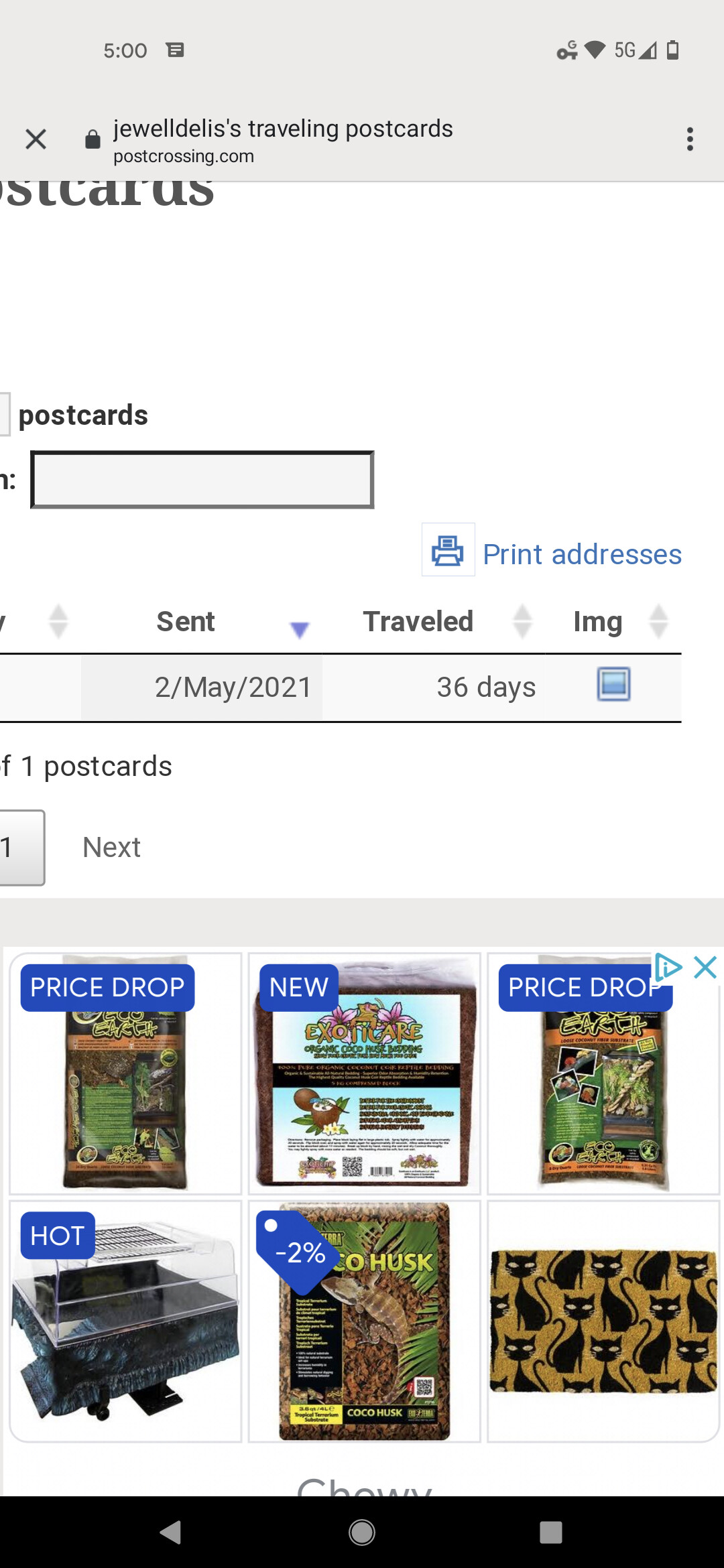This screenshot has width=724, height=1568.
Task: Go back using system back button
Action: coord(172,1532)
